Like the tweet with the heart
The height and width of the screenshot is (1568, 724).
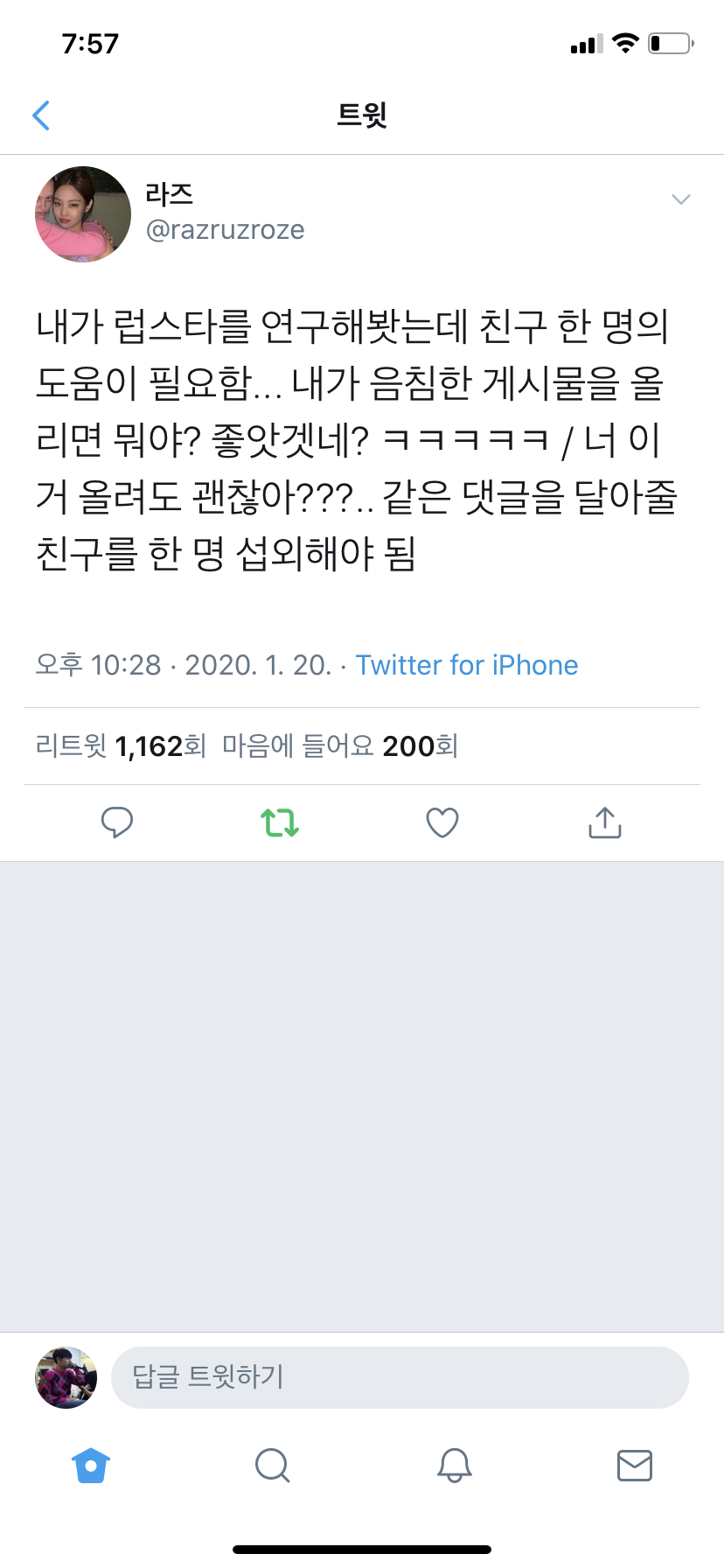(442, 822)
